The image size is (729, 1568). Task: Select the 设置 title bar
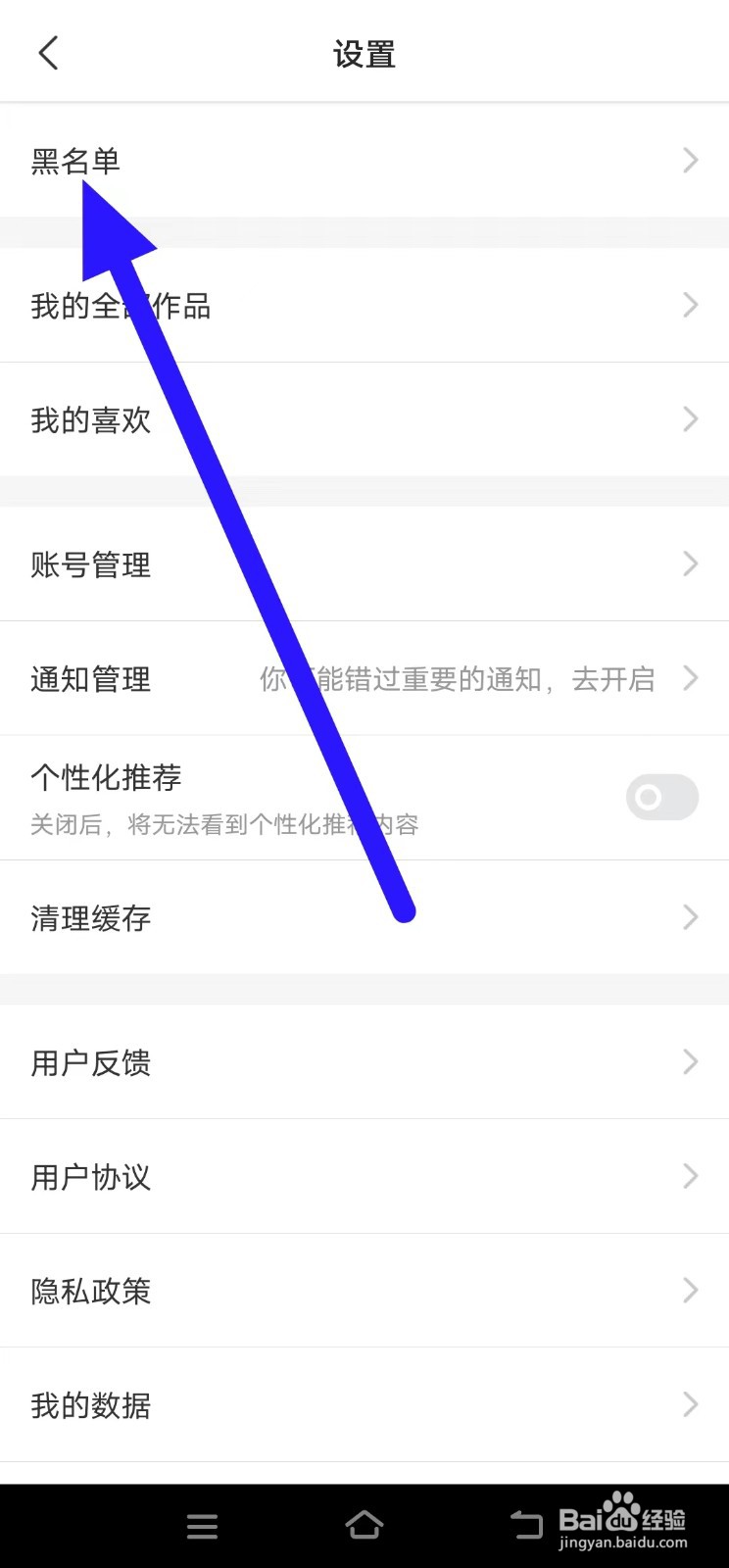pyautogui.click(x=364, y=54)
